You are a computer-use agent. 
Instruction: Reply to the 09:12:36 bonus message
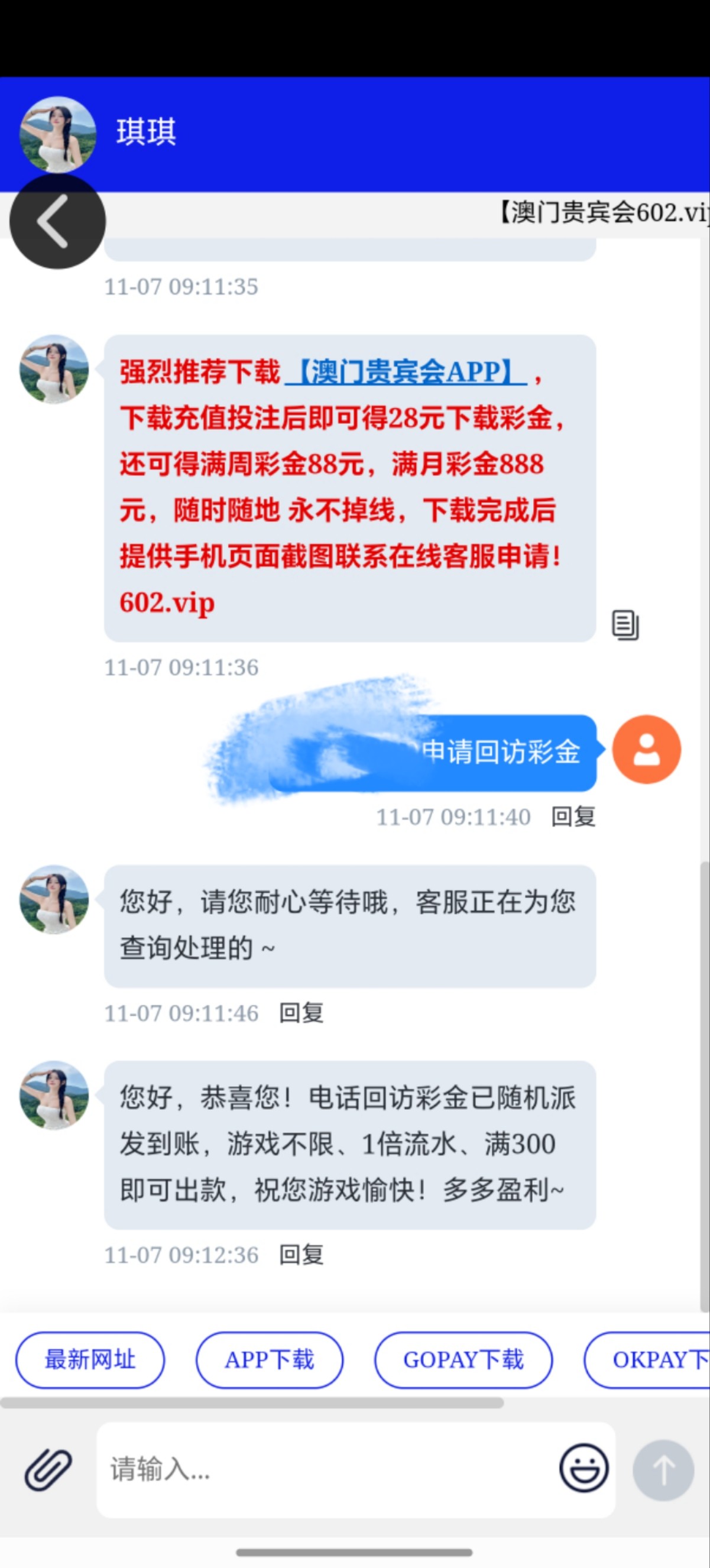coord(301,1255)
